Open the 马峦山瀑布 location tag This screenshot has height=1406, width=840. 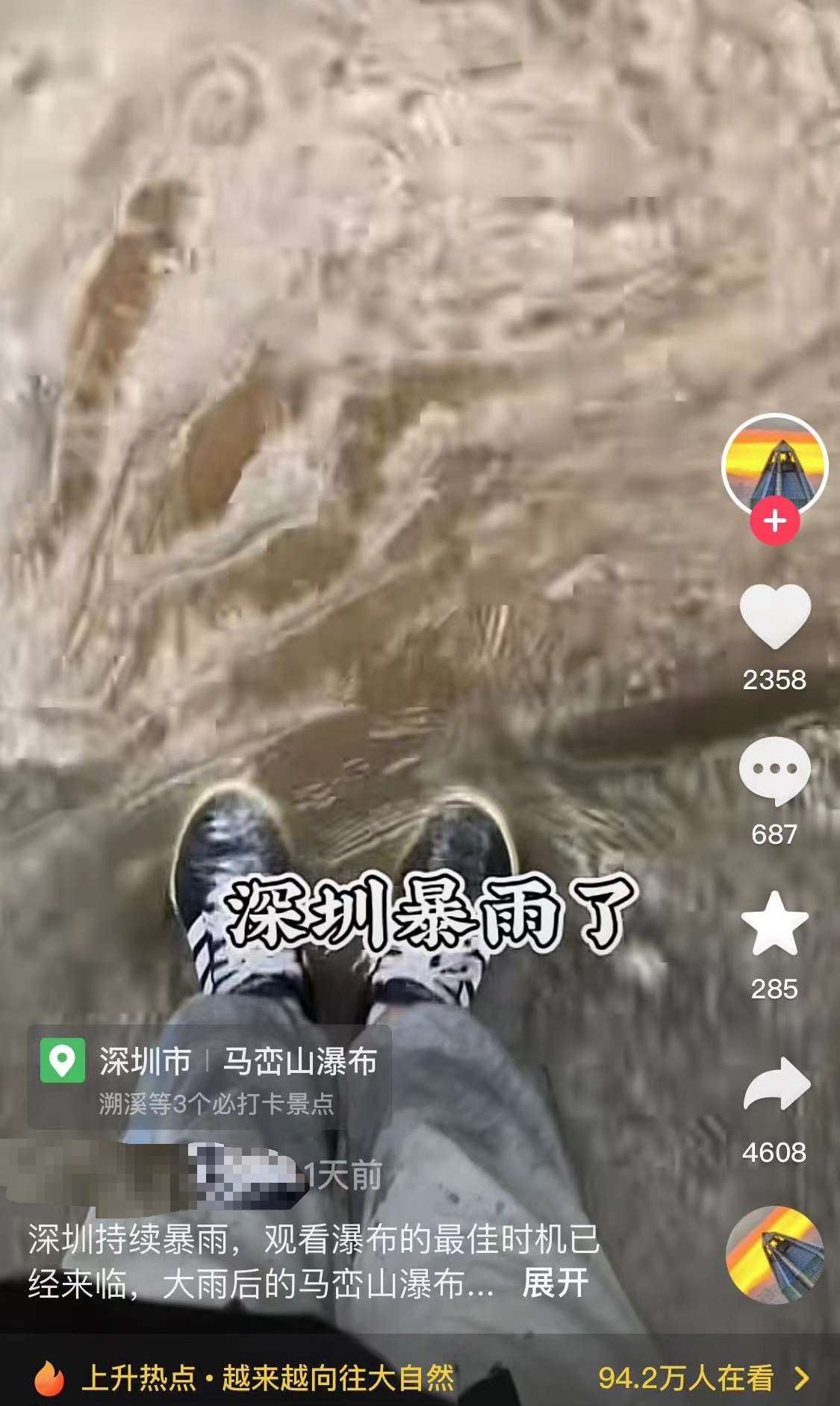click(x=299, y=1061)
